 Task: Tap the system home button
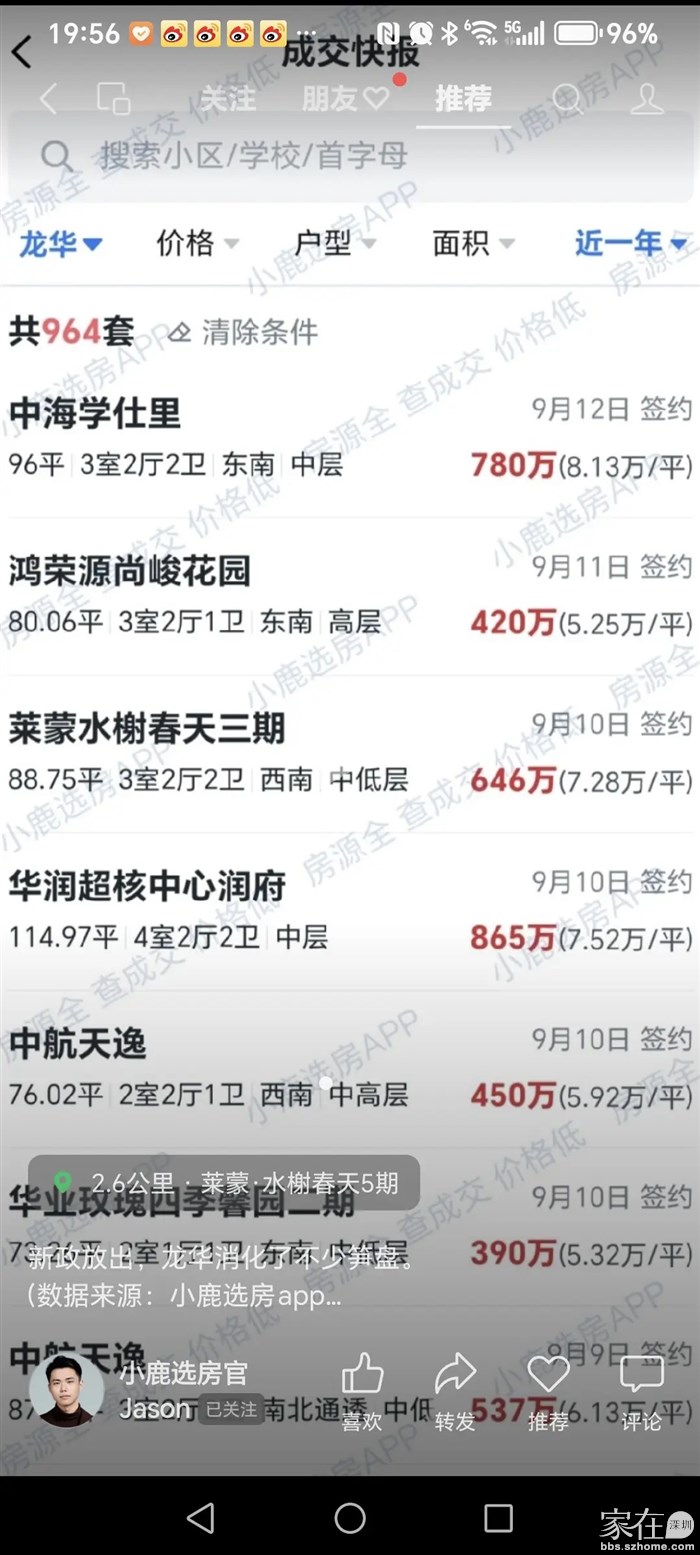click(349, 1517)
